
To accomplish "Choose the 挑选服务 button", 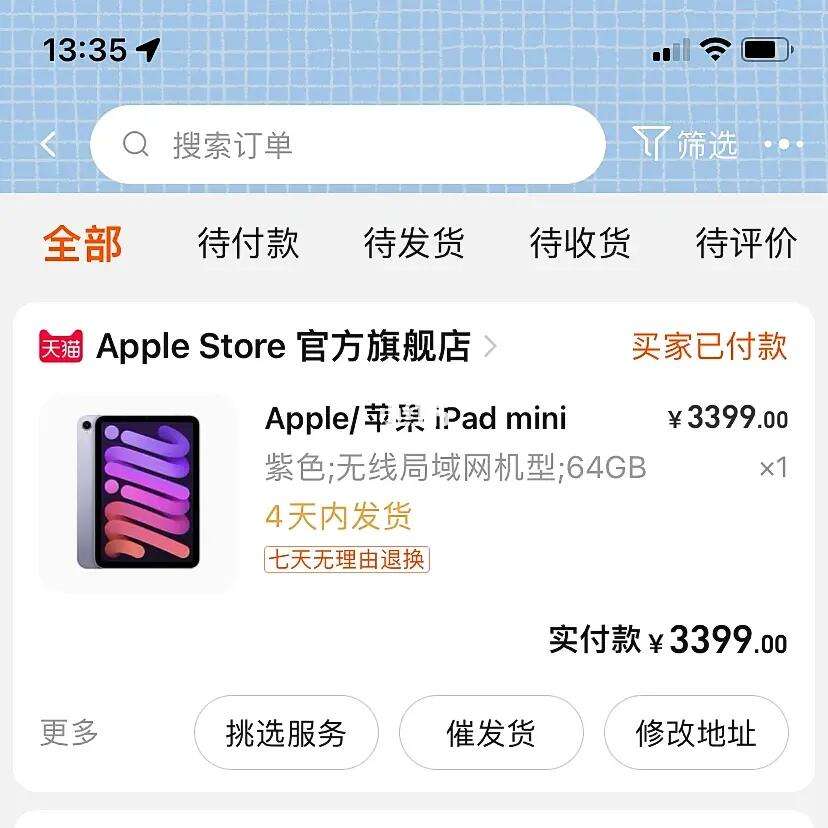I will click(286, 733).
